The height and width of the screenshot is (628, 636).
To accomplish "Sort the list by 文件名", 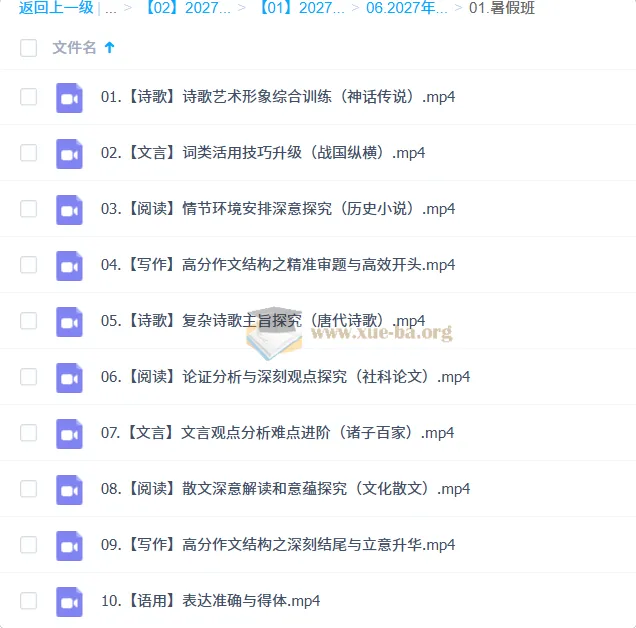I will (74, 47).
